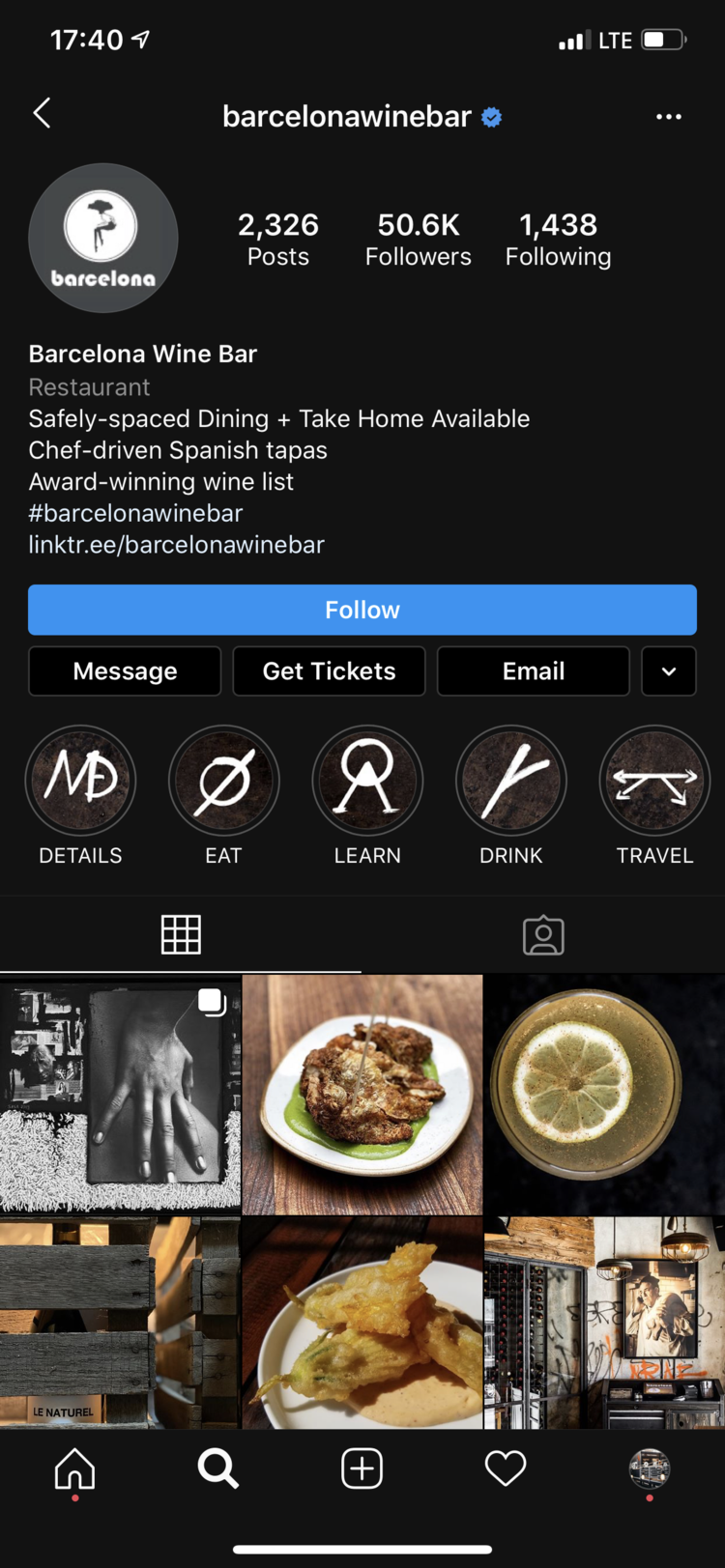
Task: Tap the Email button
Action: pos(533,671)
